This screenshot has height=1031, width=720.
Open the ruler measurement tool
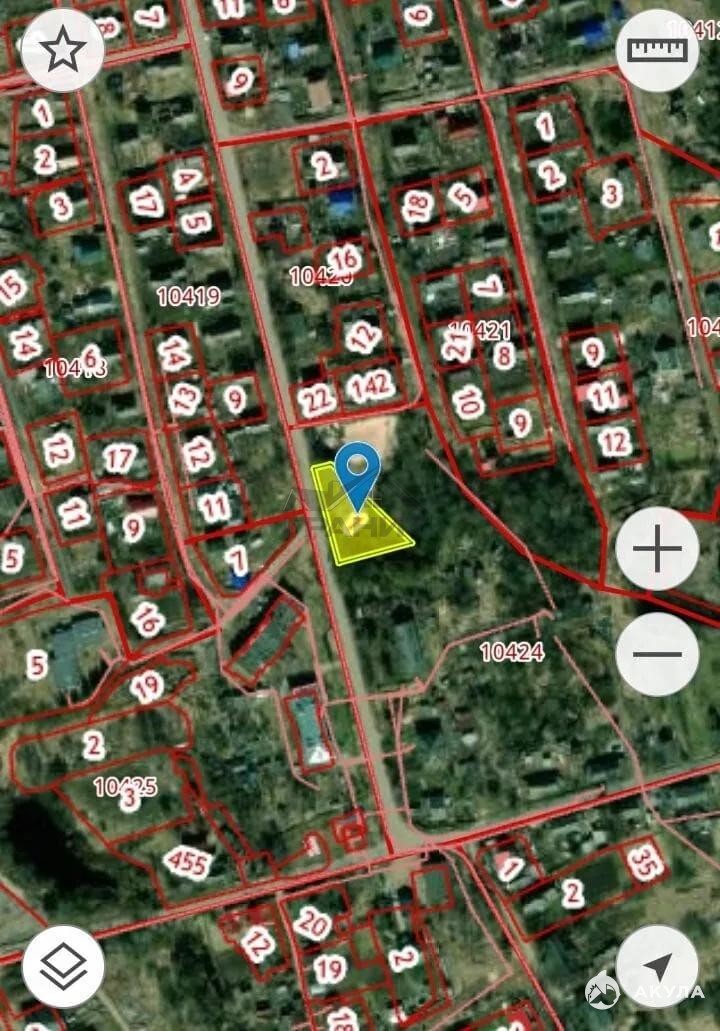pyautogui.click(x=657, y=50)
